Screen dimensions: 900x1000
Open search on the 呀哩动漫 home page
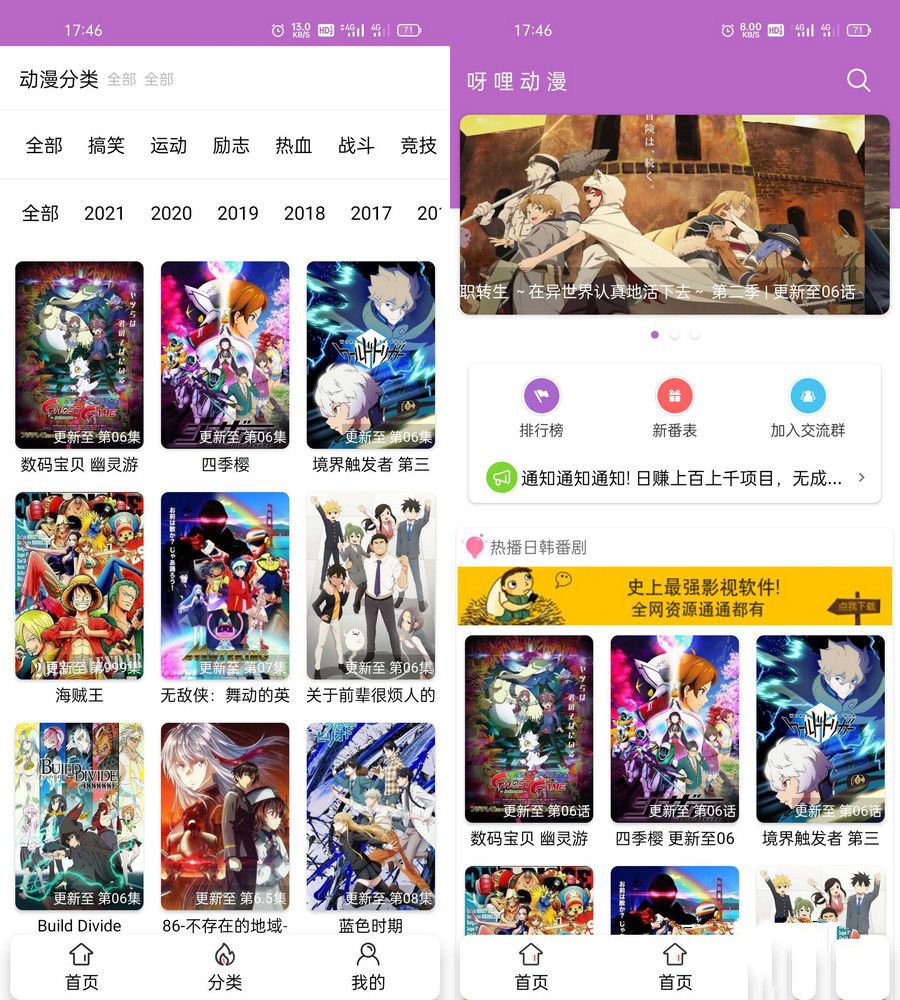858,81
